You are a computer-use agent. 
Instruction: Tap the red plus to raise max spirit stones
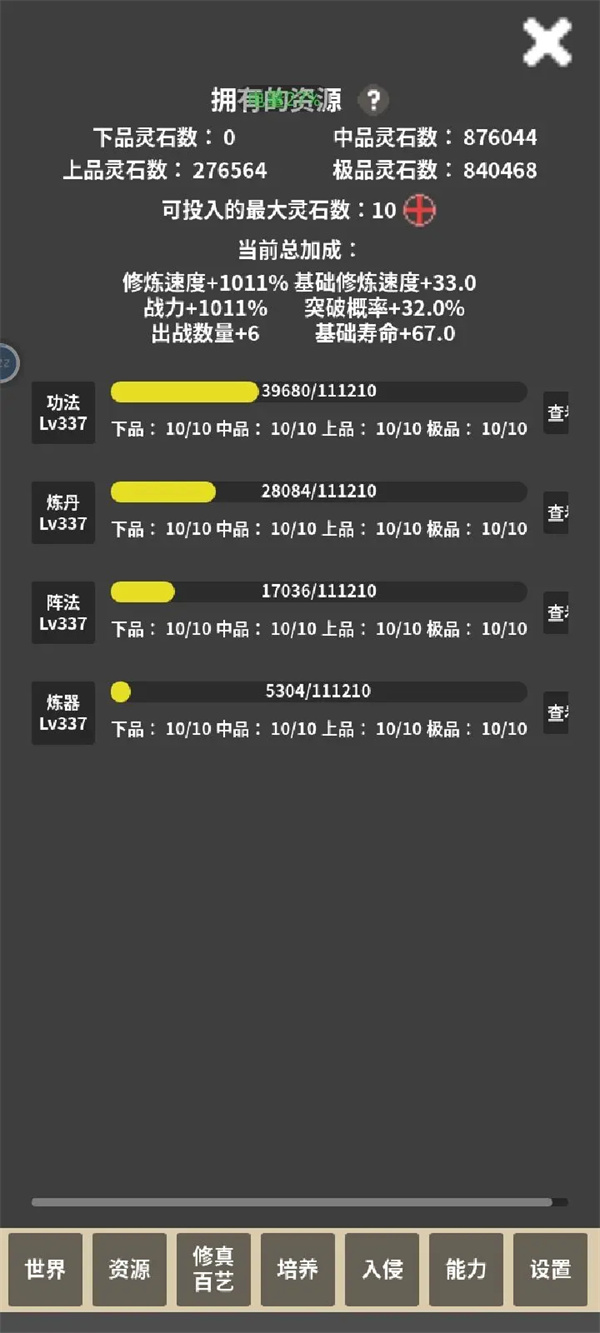click(420, 211)
